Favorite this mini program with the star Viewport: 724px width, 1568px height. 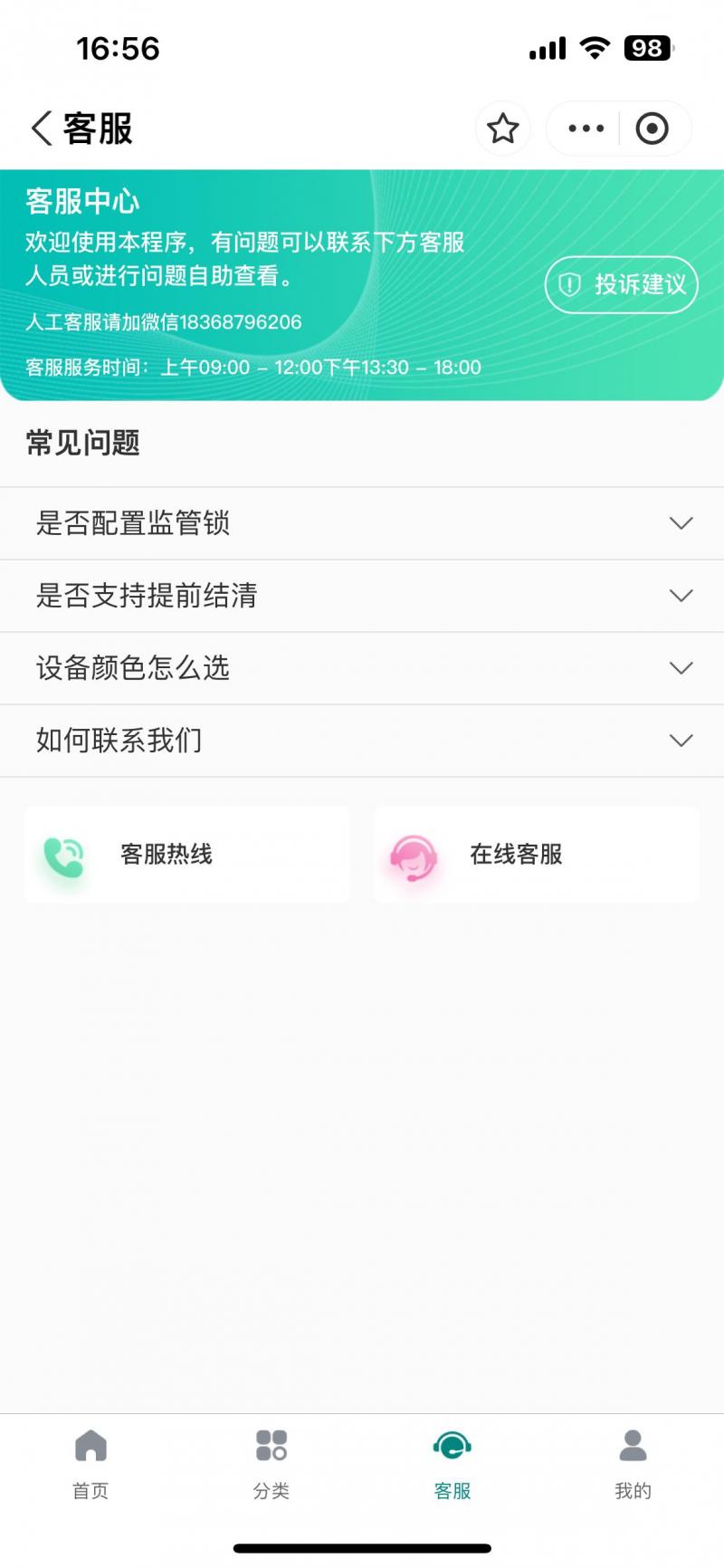[503, 129]
